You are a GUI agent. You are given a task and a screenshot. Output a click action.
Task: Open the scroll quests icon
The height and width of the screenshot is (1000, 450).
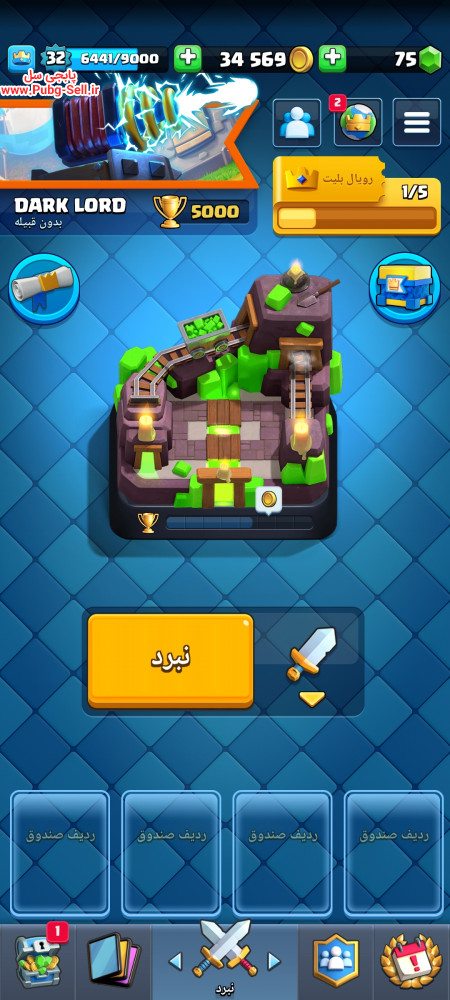click(x=44, y=289)
